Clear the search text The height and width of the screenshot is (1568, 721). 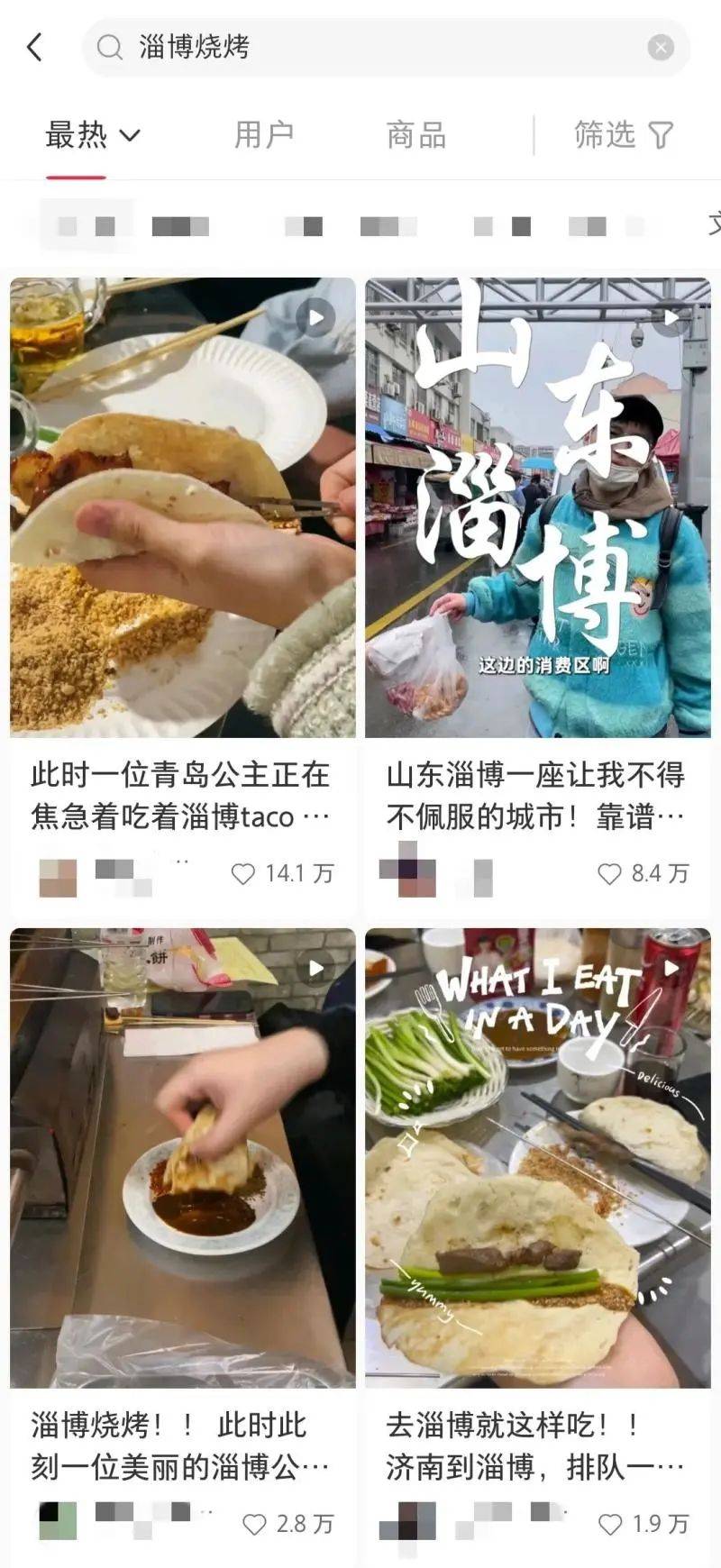(x=661, y=47)
